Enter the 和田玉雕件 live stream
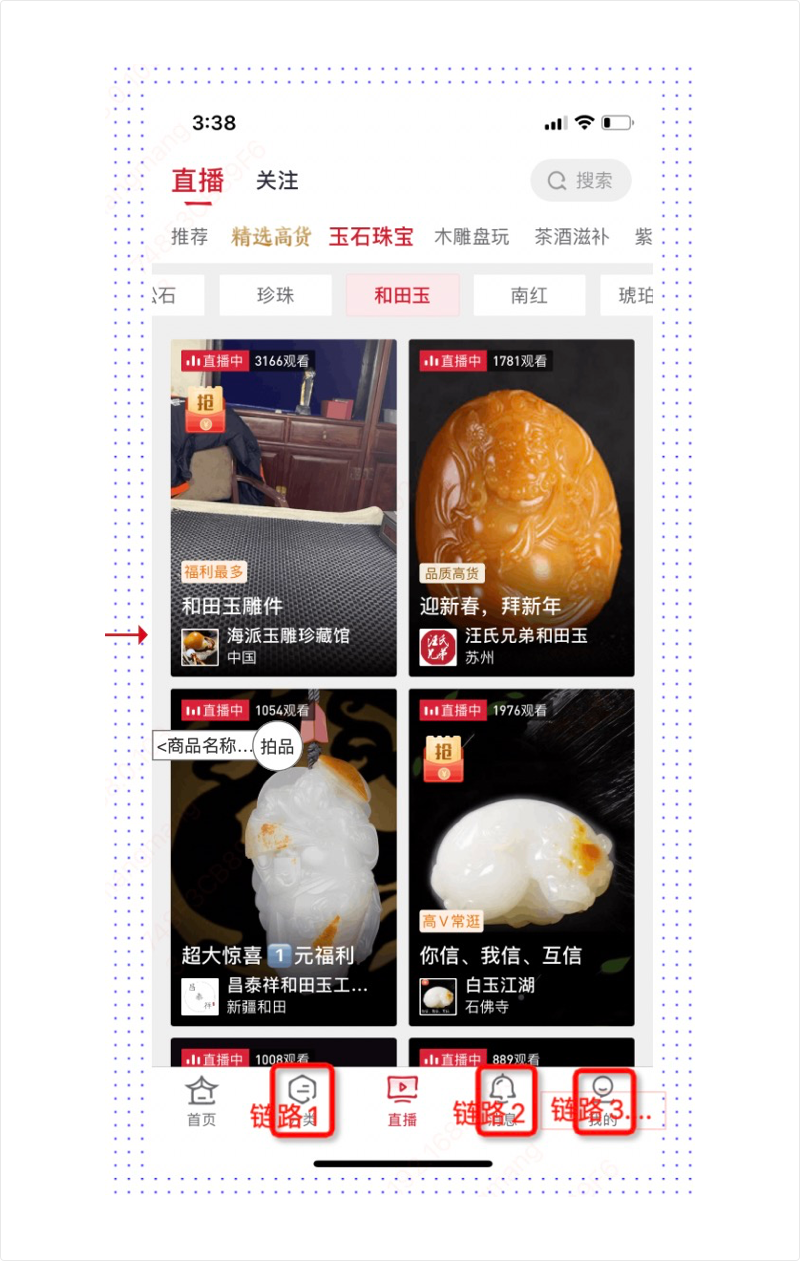The image size is (800, 1261). [284, 507]
